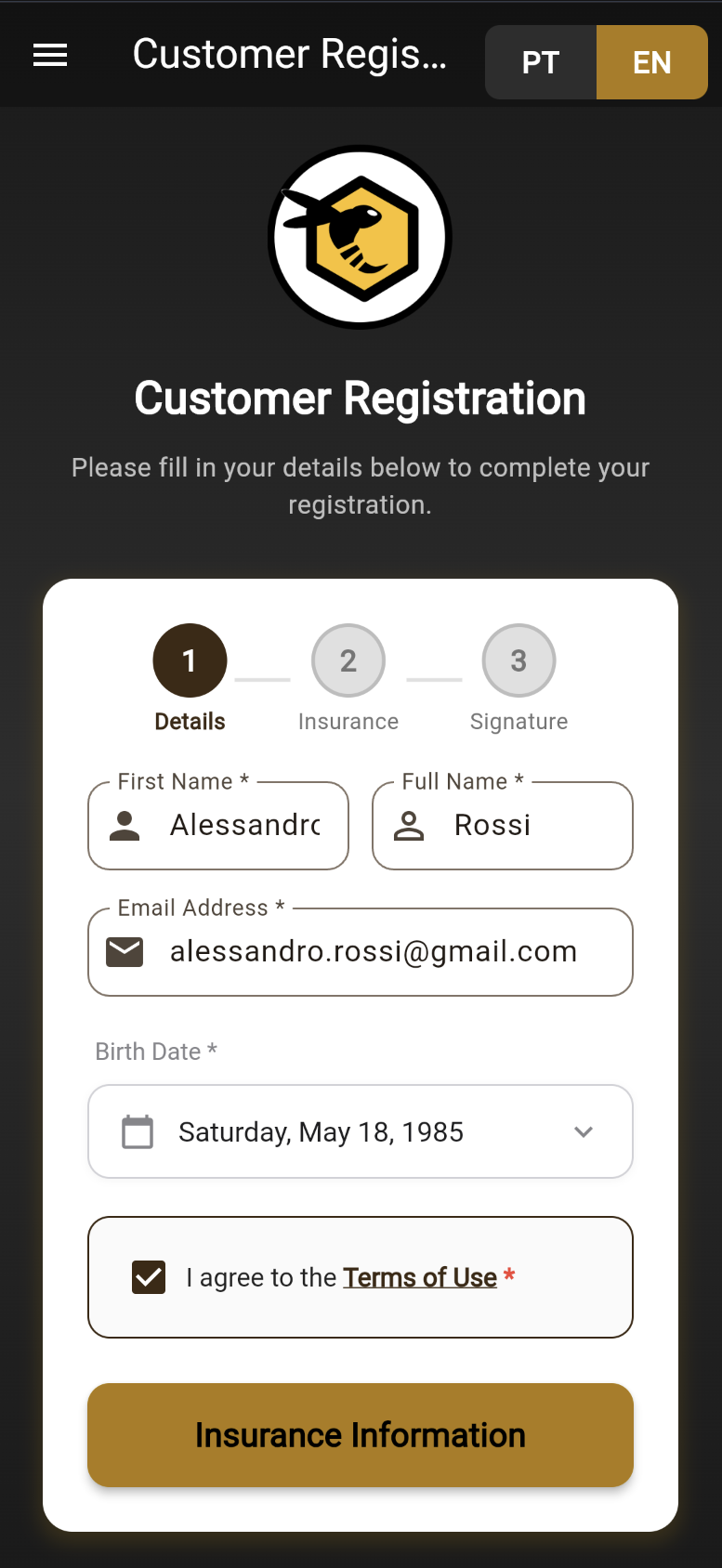Switch language to PT
Screen dimensions: 722x1568
click(x=541, y=62)
